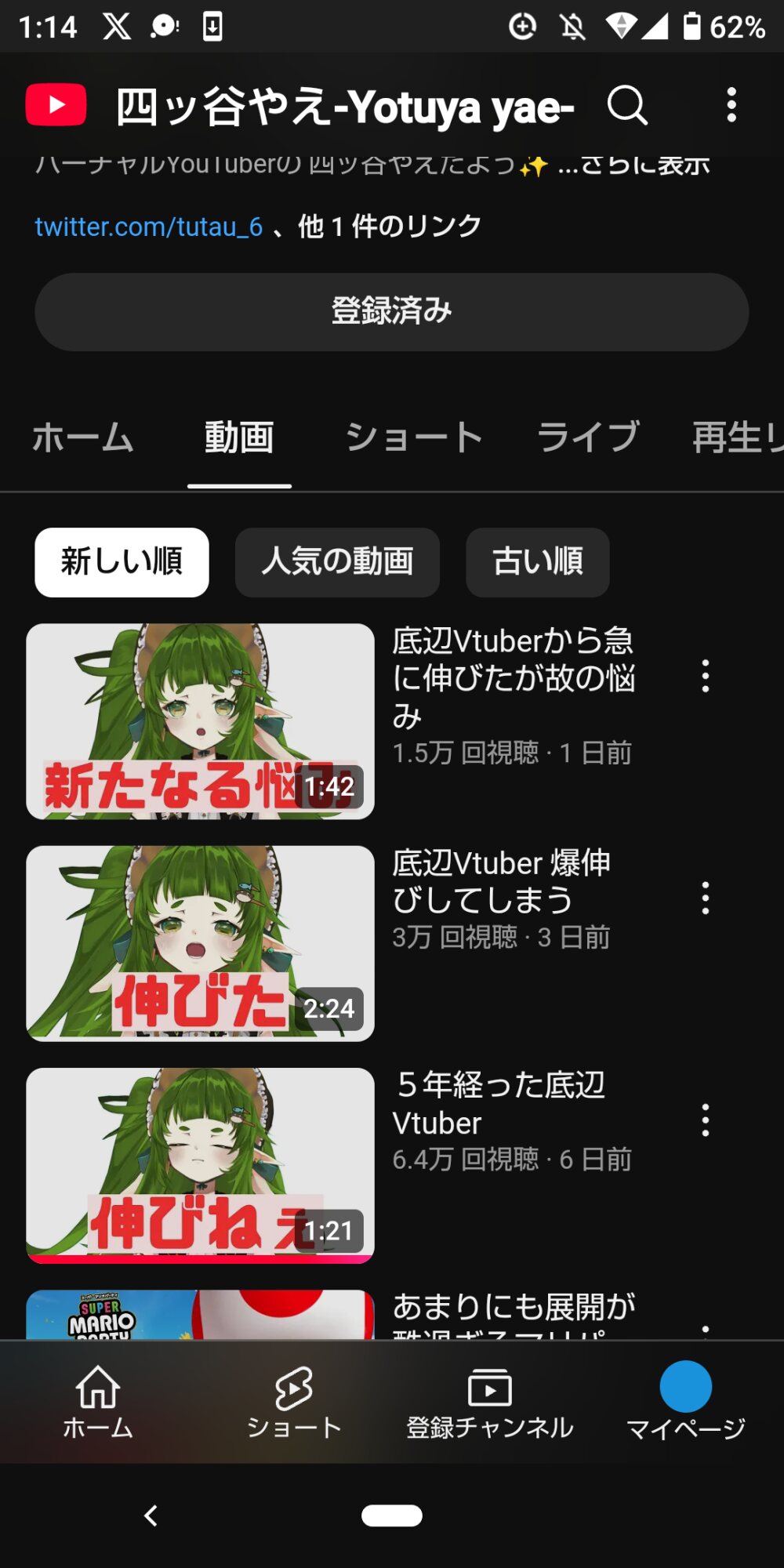Select the 人気の動画 filter chip
Screen dimensions: 784x1568
[x=337, y=562]
